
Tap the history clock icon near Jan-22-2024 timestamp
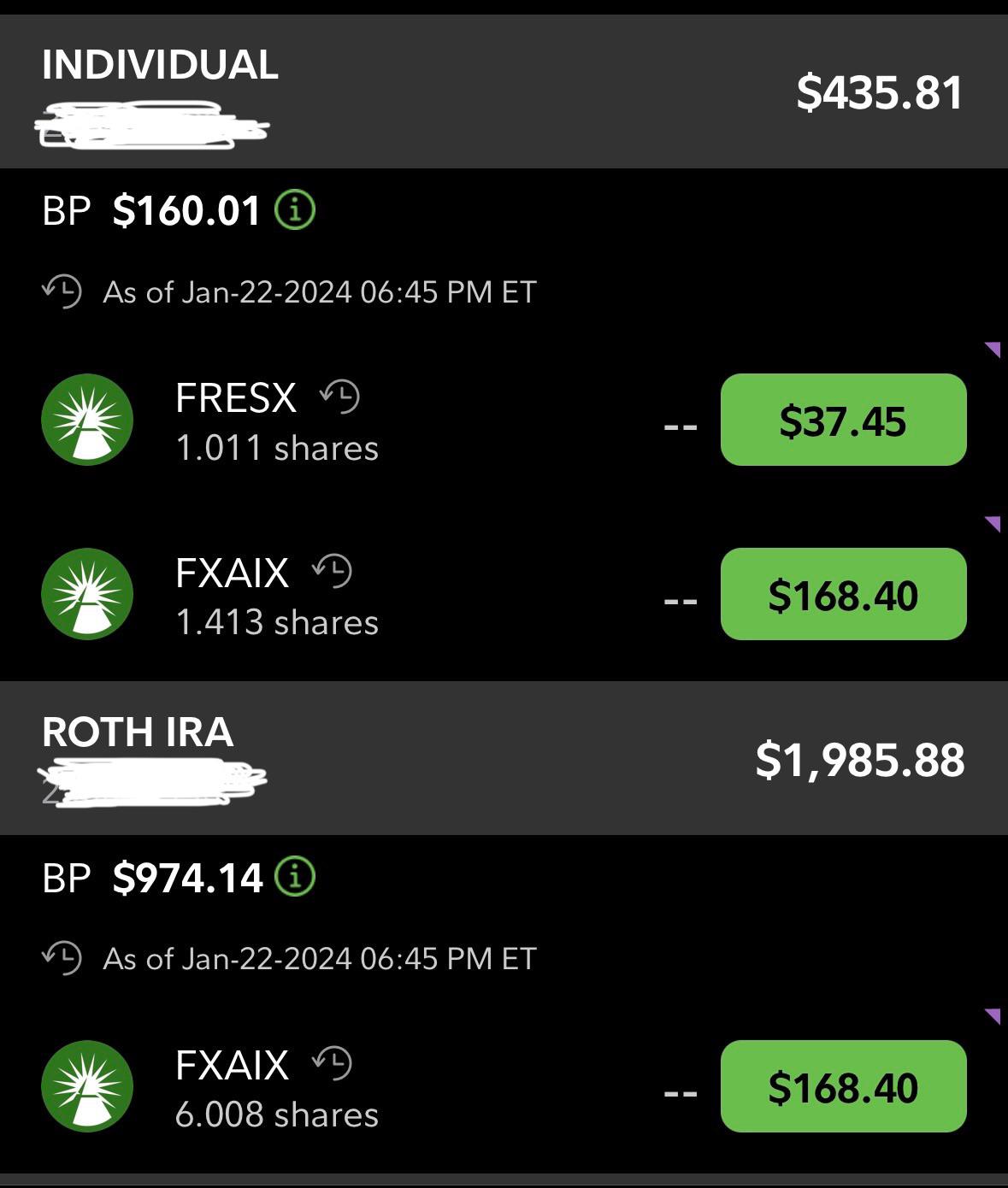pos(62,293)
